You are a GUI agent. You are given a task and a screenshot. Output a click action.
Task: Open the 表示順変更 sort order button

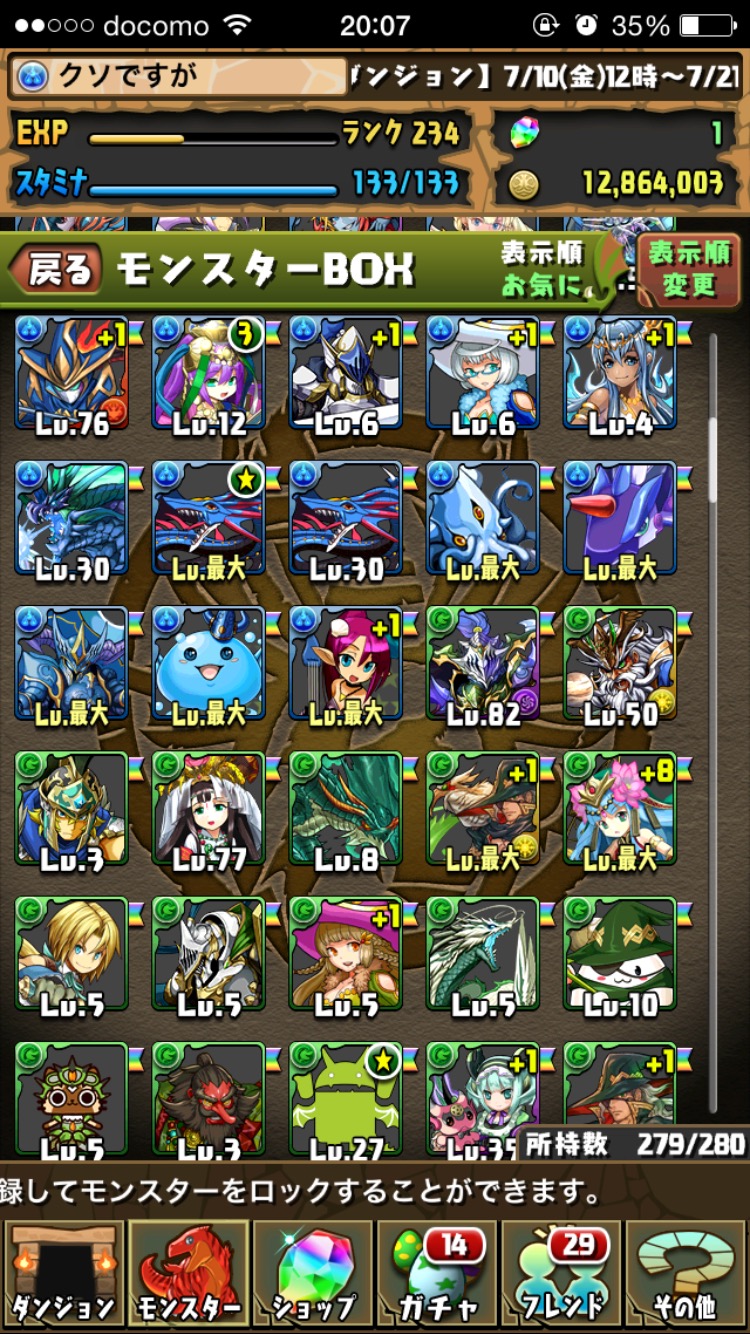click(x=687, y=269)
